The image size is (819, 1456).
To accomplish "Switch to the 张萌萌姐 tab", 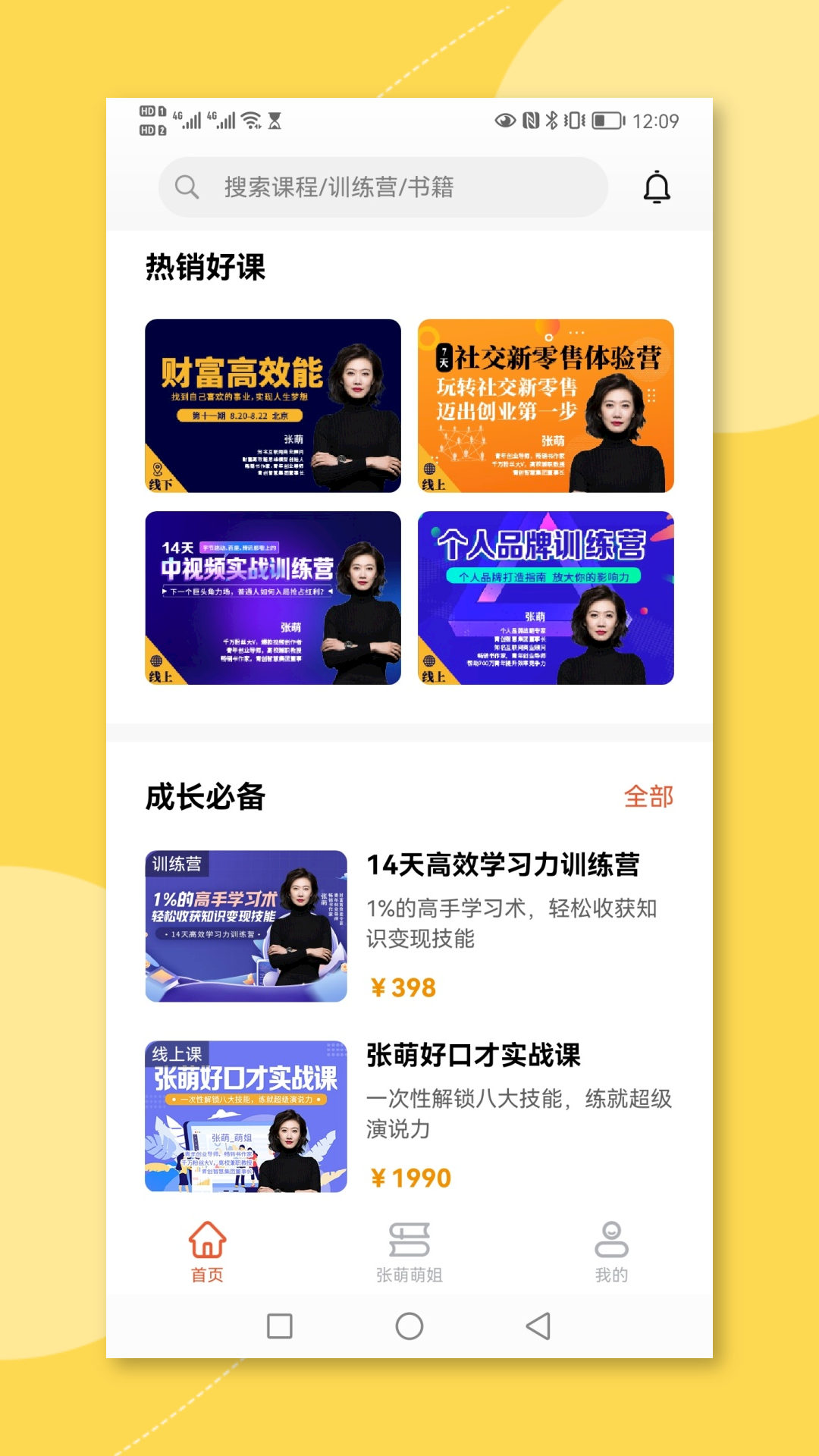I will point(409,1251).
